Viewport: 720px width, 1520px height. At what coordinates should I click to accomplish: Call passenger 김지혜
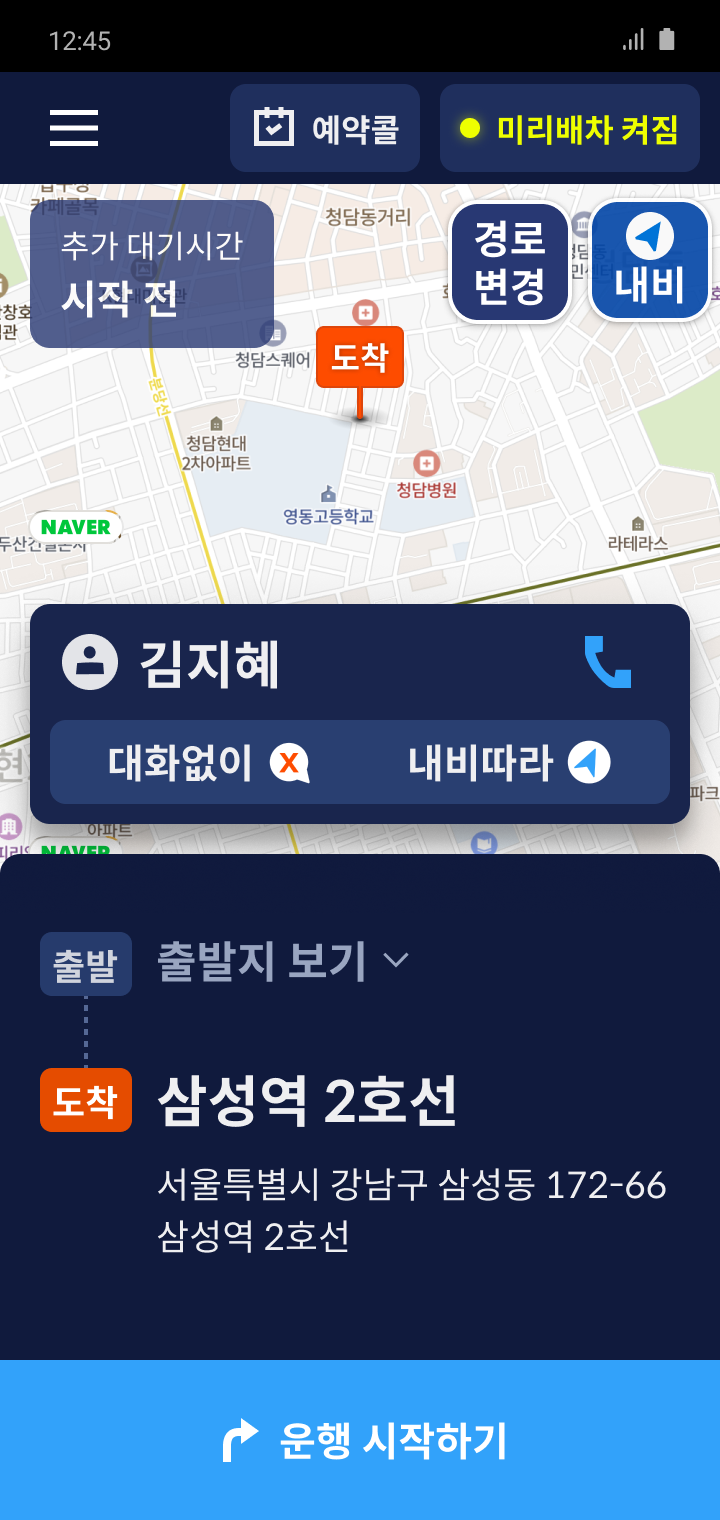607,662
